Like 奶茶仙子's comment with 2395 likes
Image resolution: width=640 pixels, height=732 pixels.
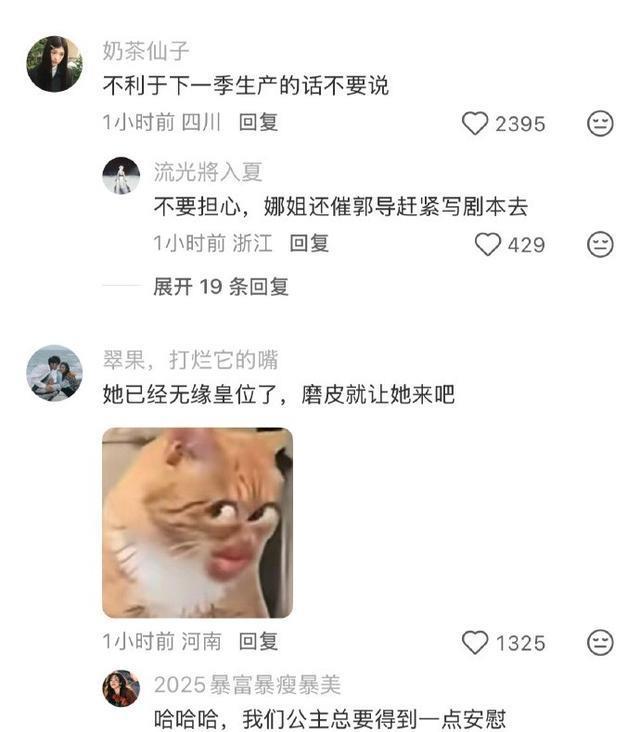point(475,124)
